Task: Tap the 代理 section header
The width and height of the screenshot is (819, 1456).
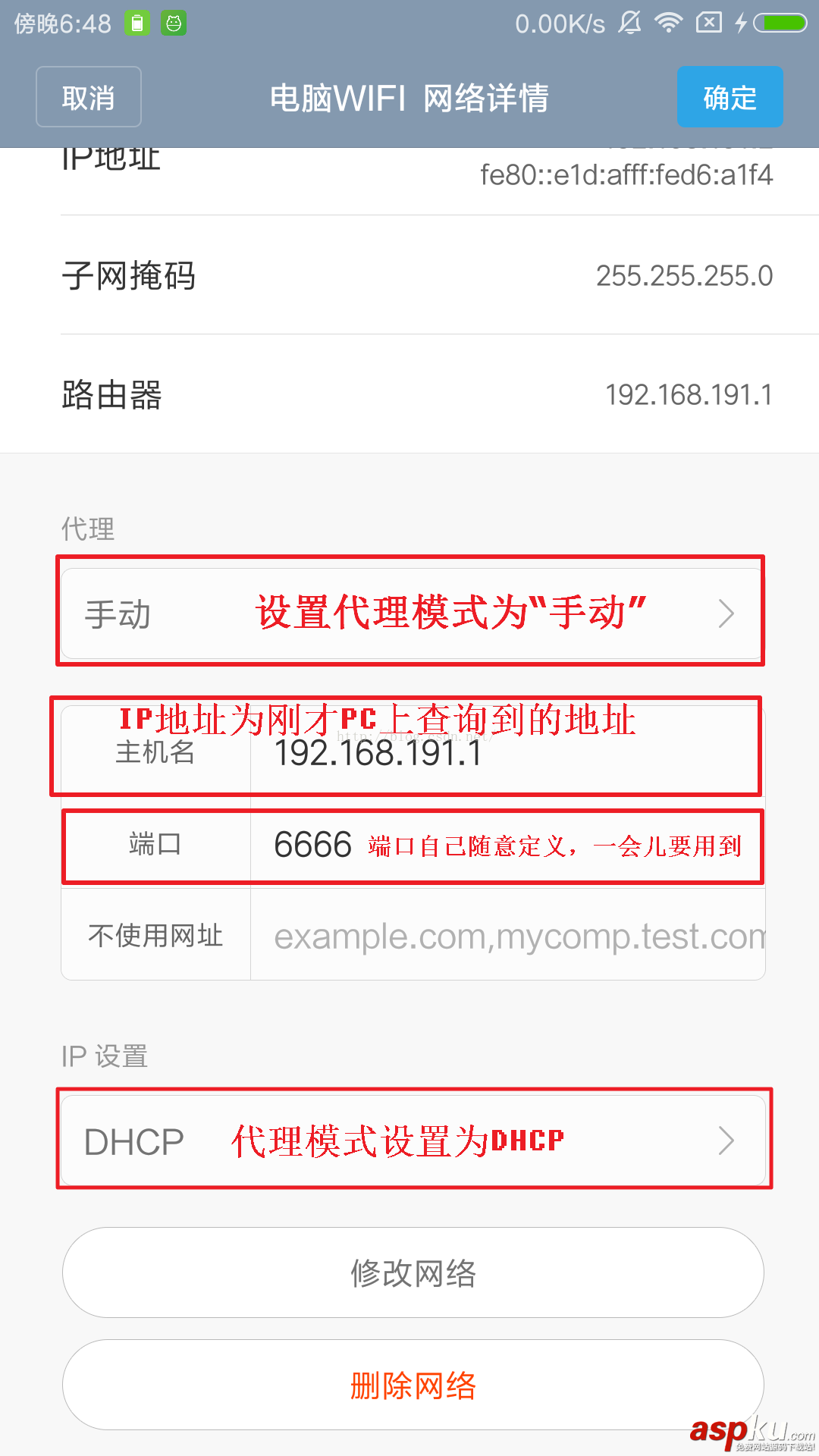Action: click(x=86, y=529)
